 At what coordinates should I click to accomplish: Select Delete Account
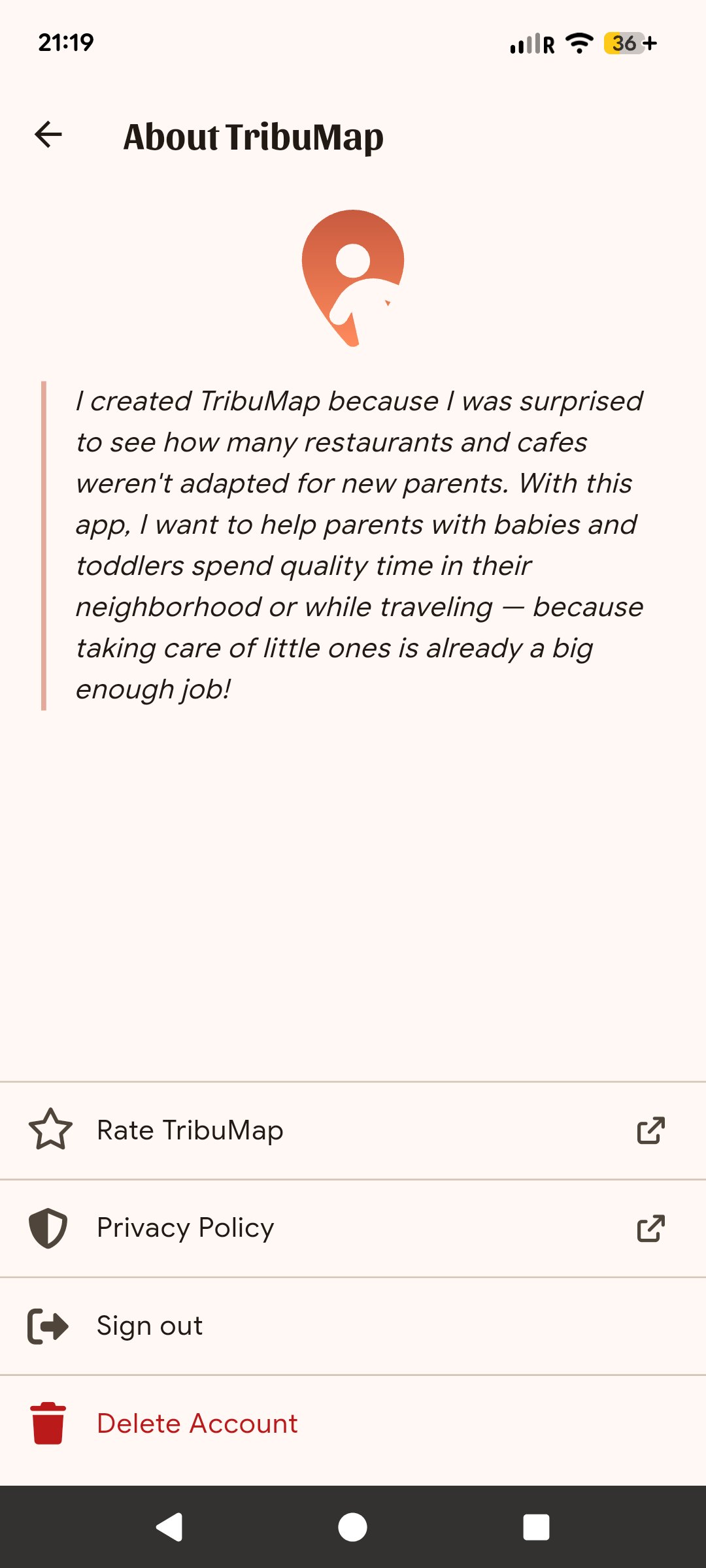point(353,1424)
